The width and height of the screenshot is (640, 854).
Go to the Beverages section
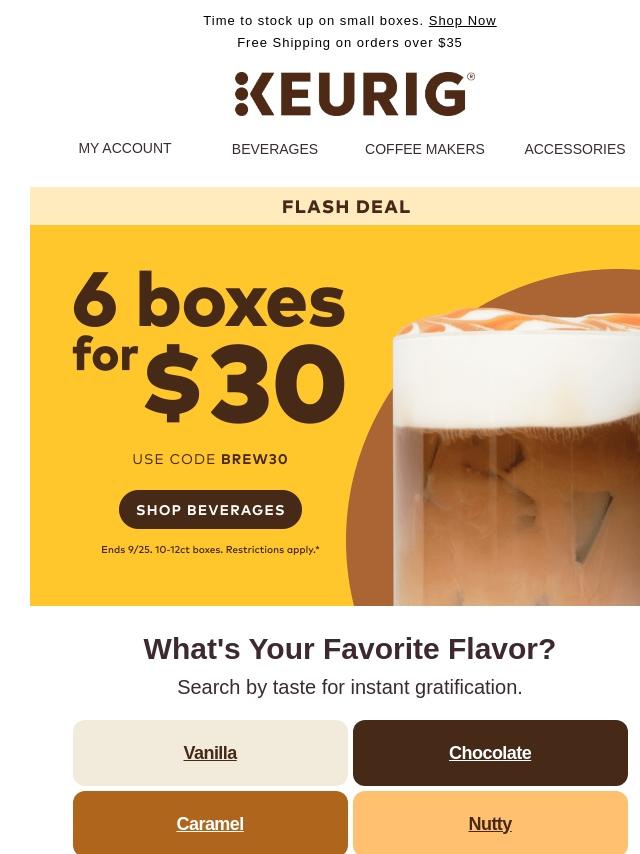pyautogui.click(x=275, y=149)
